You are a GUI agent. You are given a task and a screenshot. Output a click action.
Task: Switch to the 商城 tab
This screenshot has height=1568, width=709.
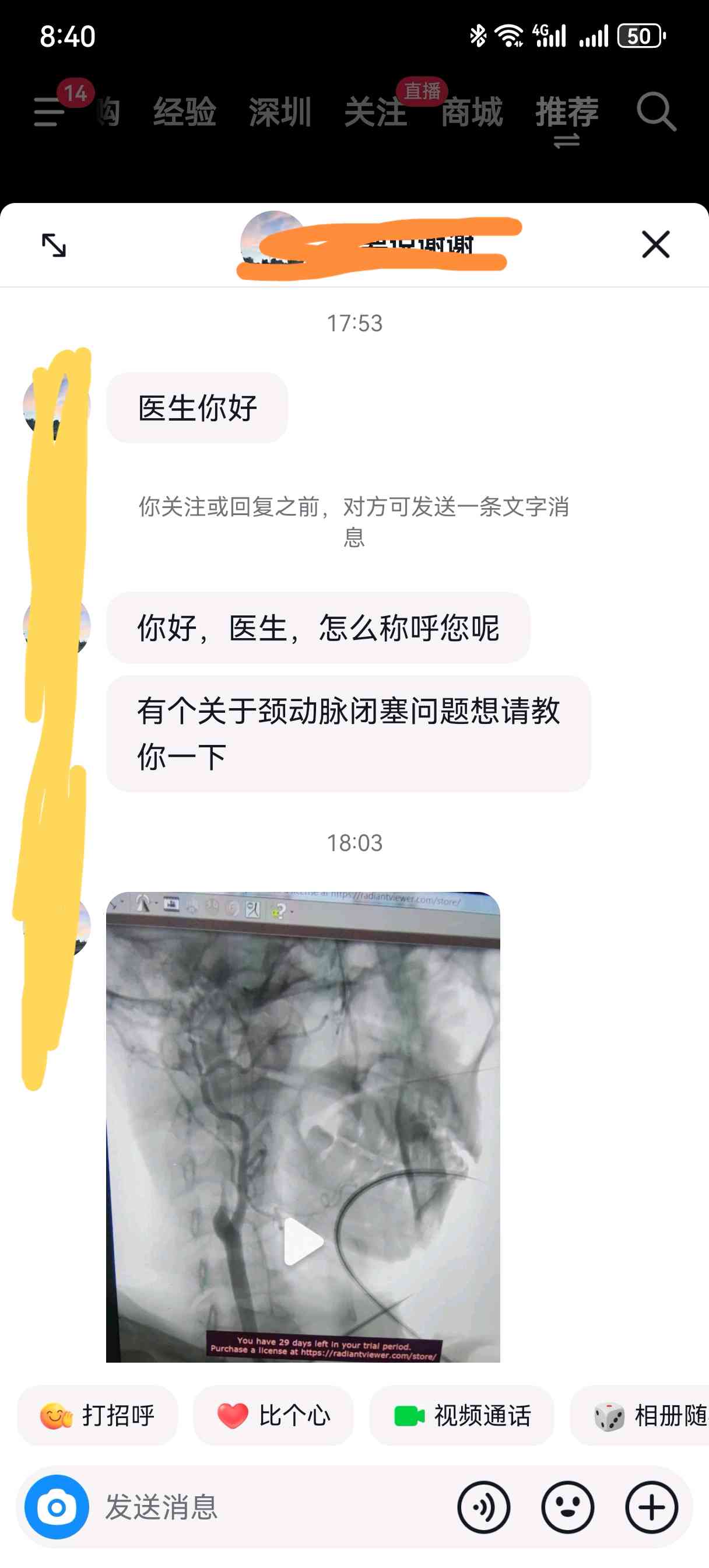472,113
